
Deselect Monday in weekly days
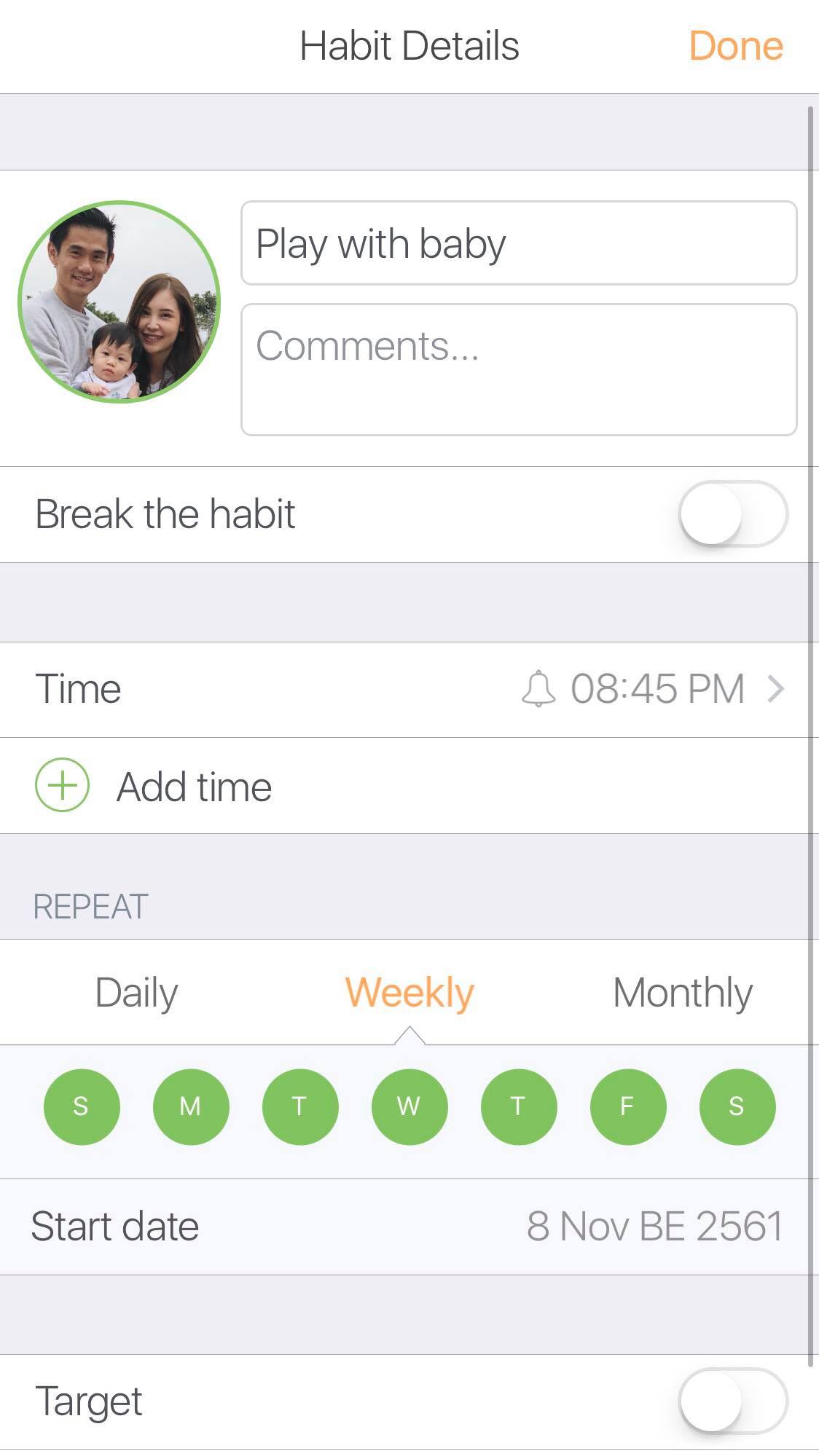(191, 1106)
